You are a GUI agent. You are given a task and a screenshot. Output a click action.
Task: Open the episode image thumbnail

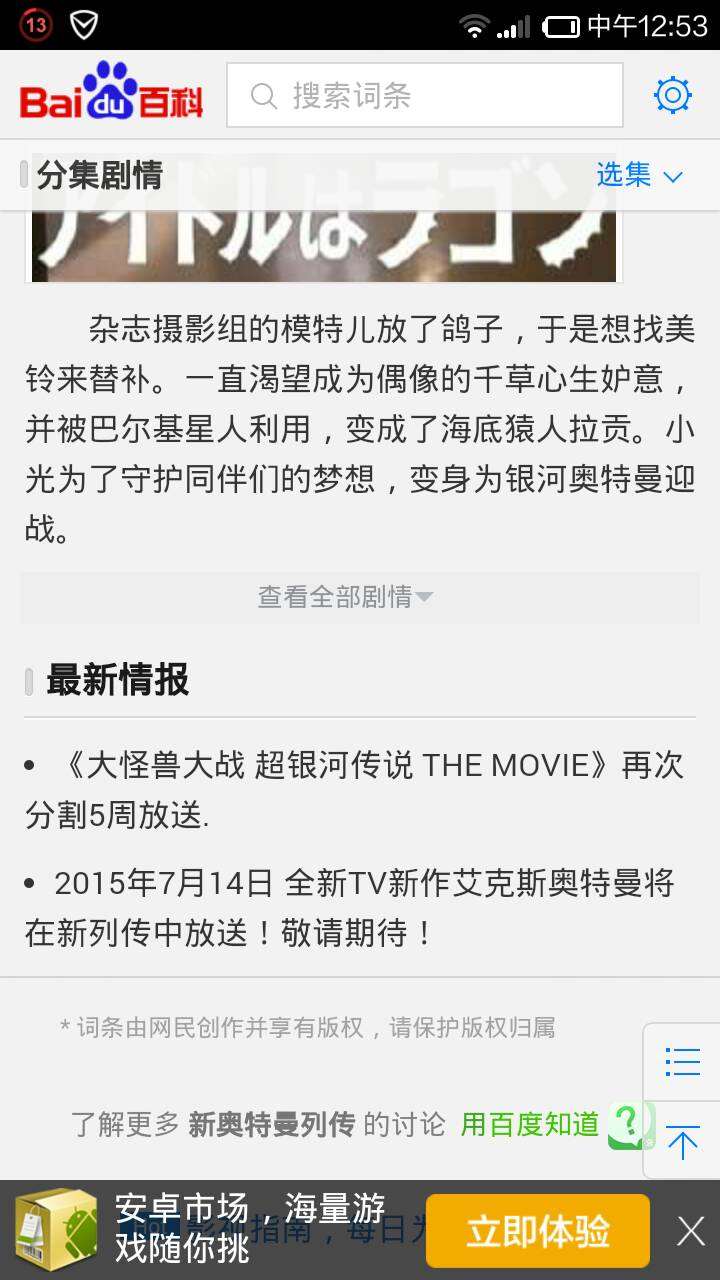pos(324,217)
